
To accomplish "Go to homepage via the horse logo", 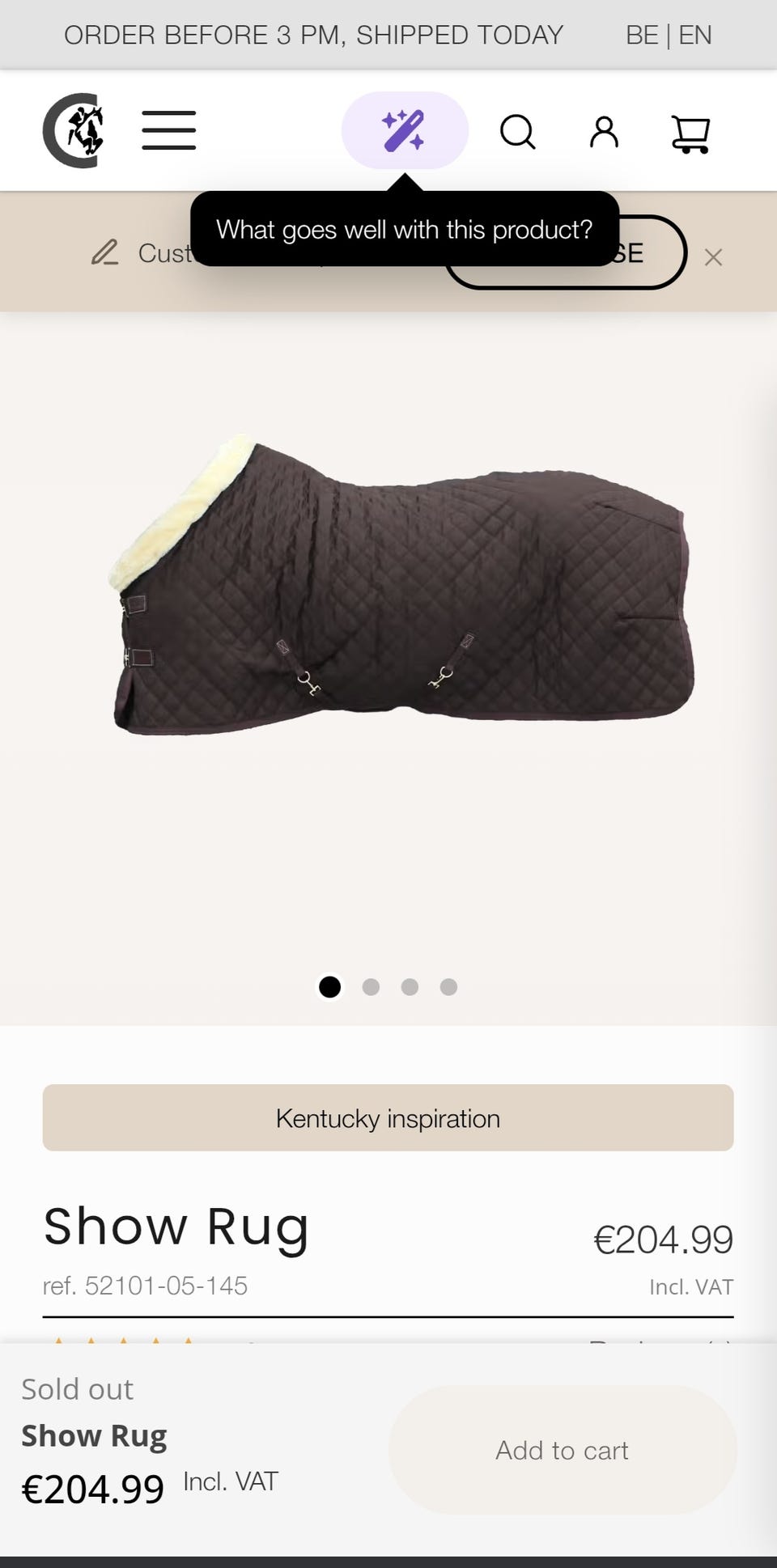I will pyautogui.click(x=74, y=130).
